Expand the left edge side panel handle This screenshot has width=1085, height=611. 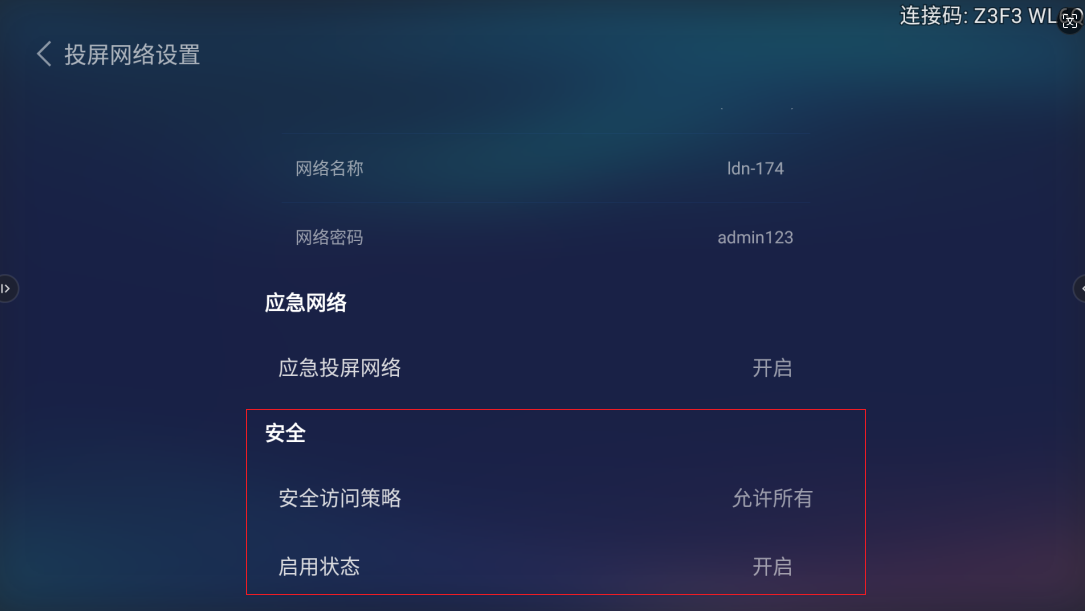[x=7, y=289]
